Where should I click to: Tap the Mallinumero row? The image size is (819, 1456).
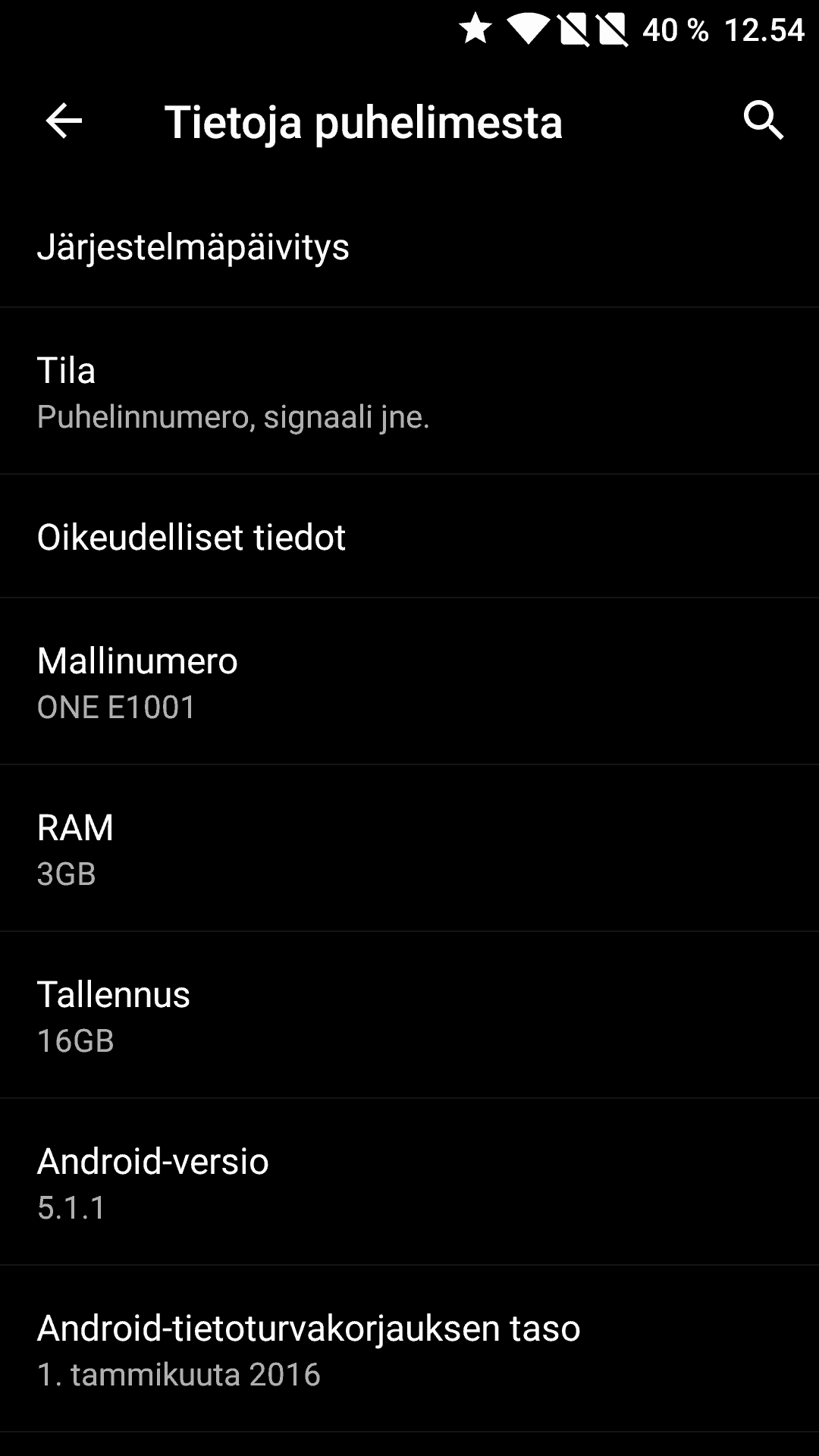(x=409, y=682)
